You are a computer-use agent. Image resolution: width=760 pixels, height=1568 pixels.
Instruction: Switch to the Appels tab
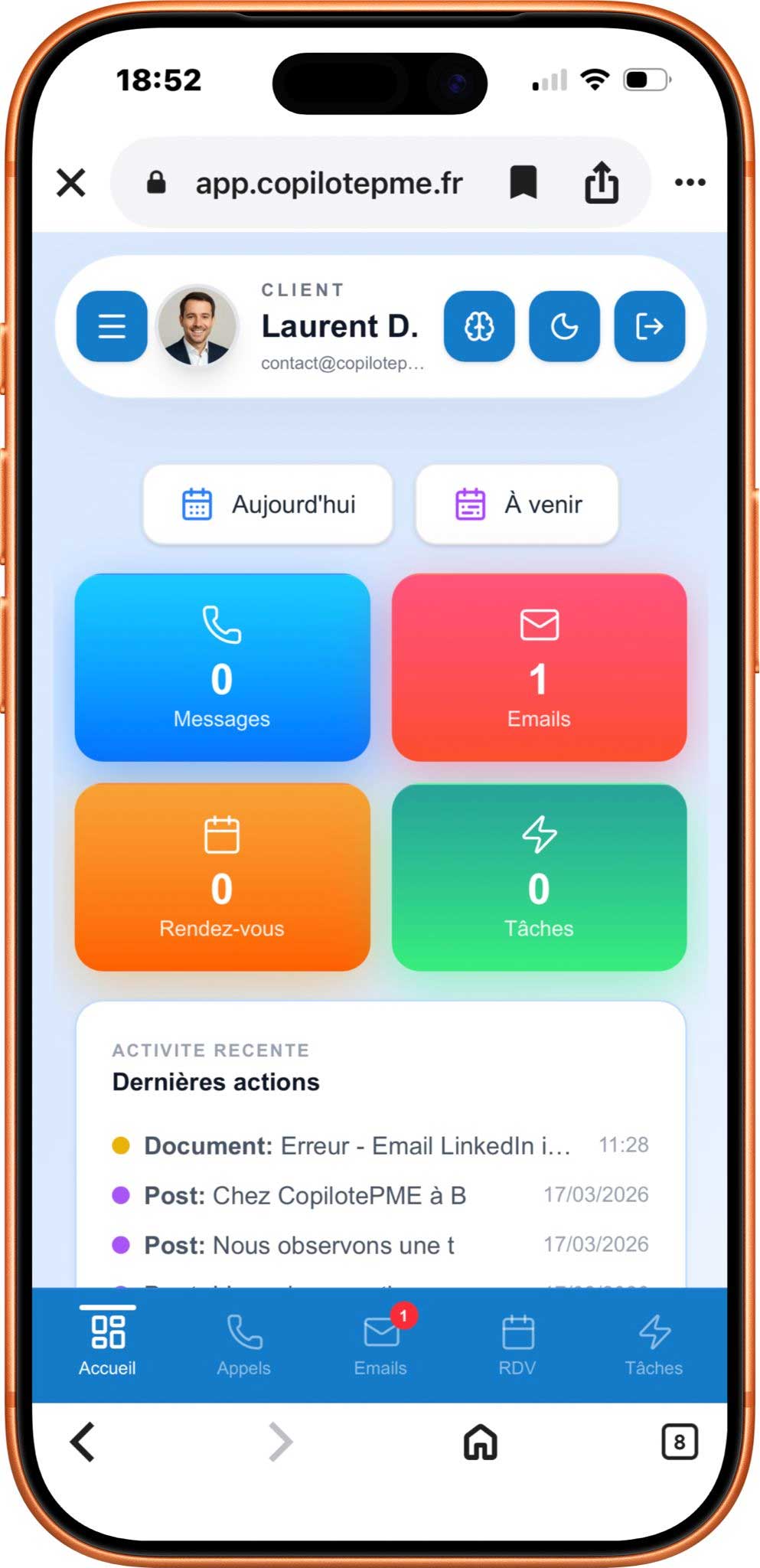243,1345
